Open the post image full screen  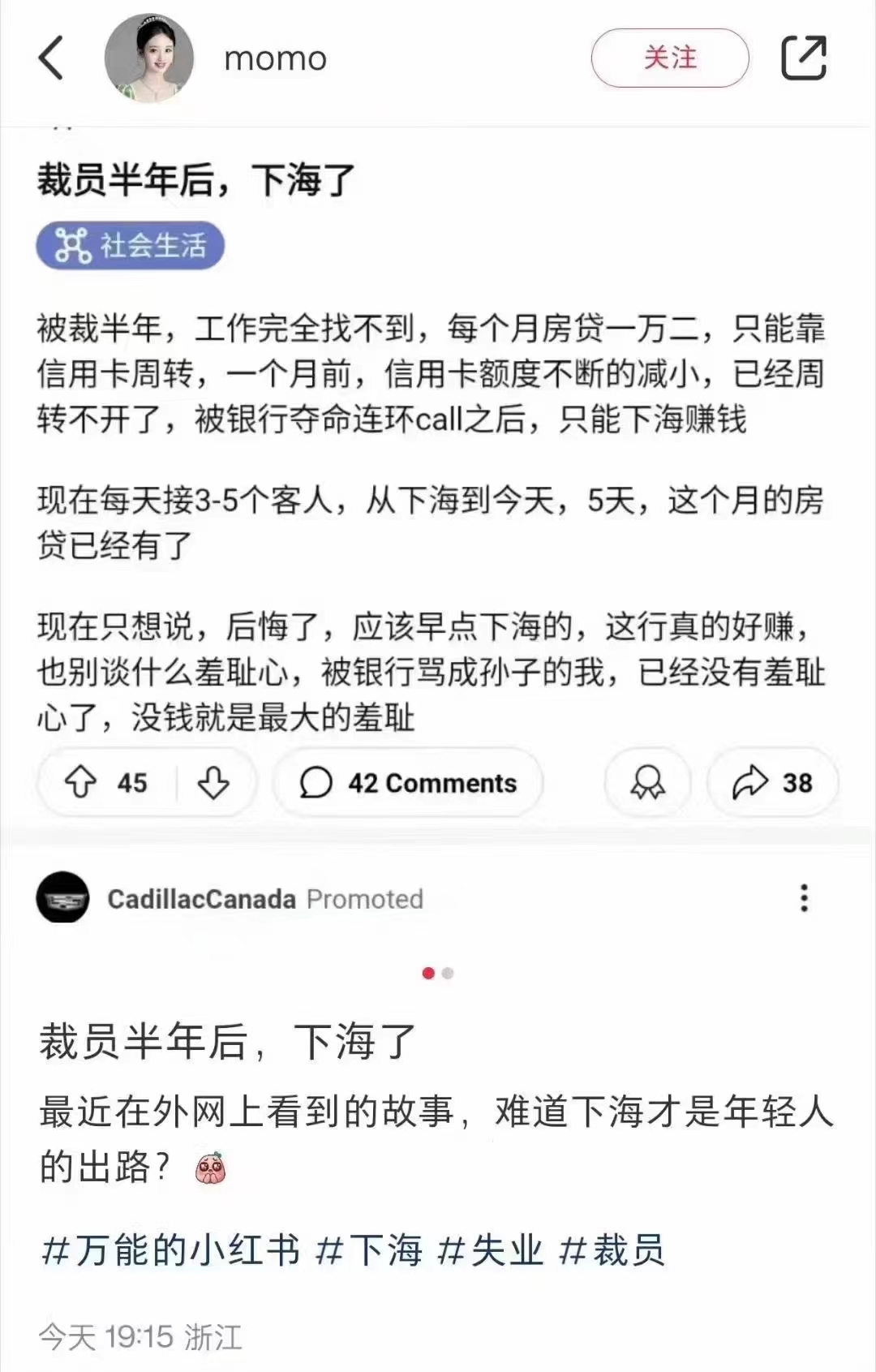[x=438, y=519]
